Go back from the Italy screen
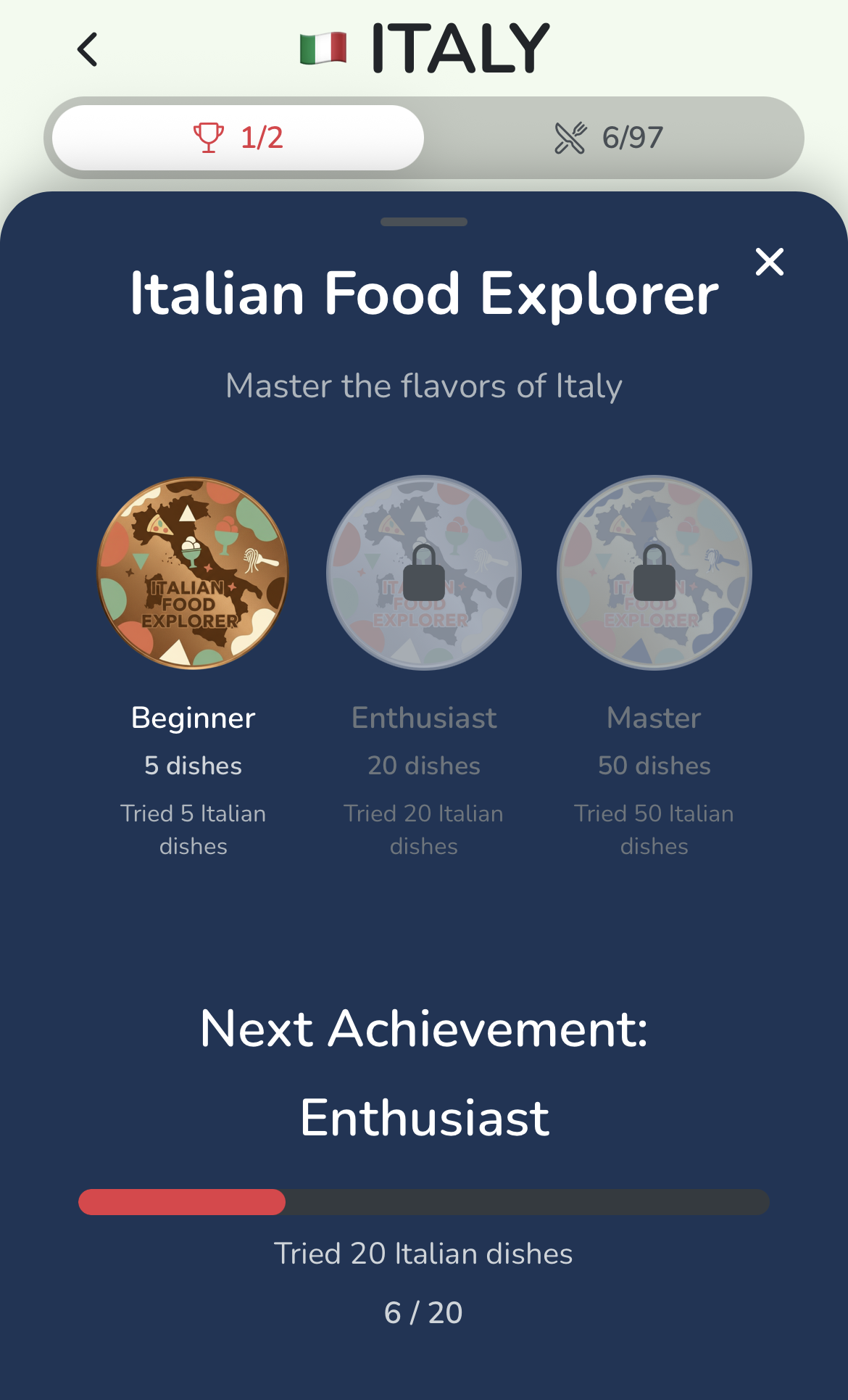Image resolution: width=848 pixels, height=1400 pixels. [88, 49]
